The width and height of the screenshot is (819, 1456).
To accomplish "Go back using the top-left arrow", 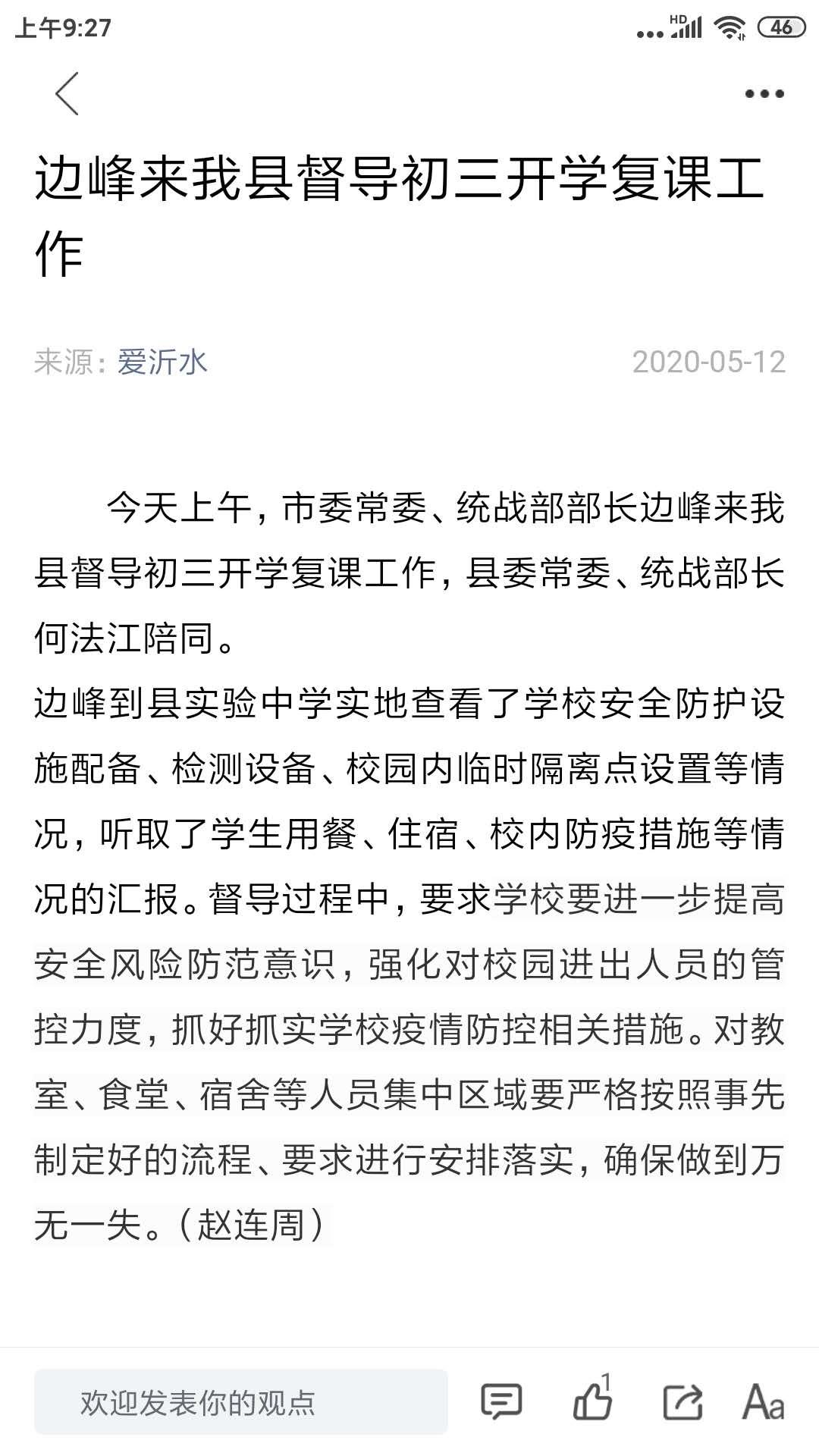I will [67, 94].
